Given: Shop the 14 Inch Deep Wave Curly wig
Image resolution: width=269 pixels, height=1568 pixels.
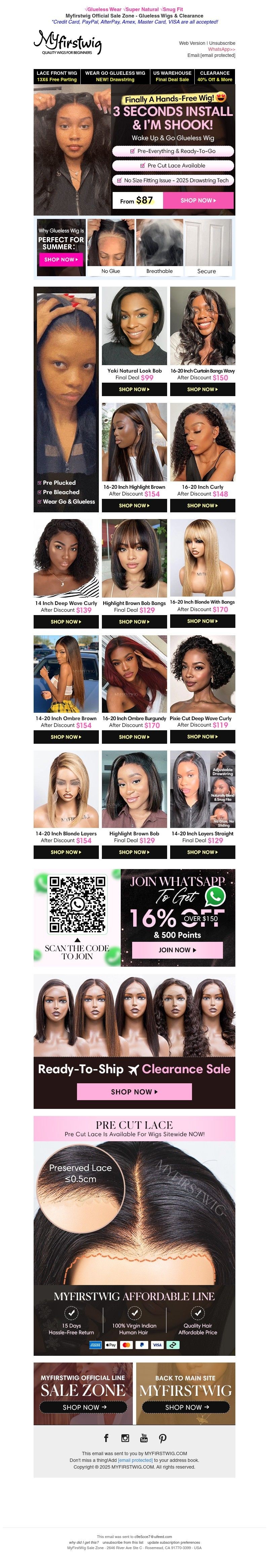Looking at the screenshot, I should click(66, 621).
